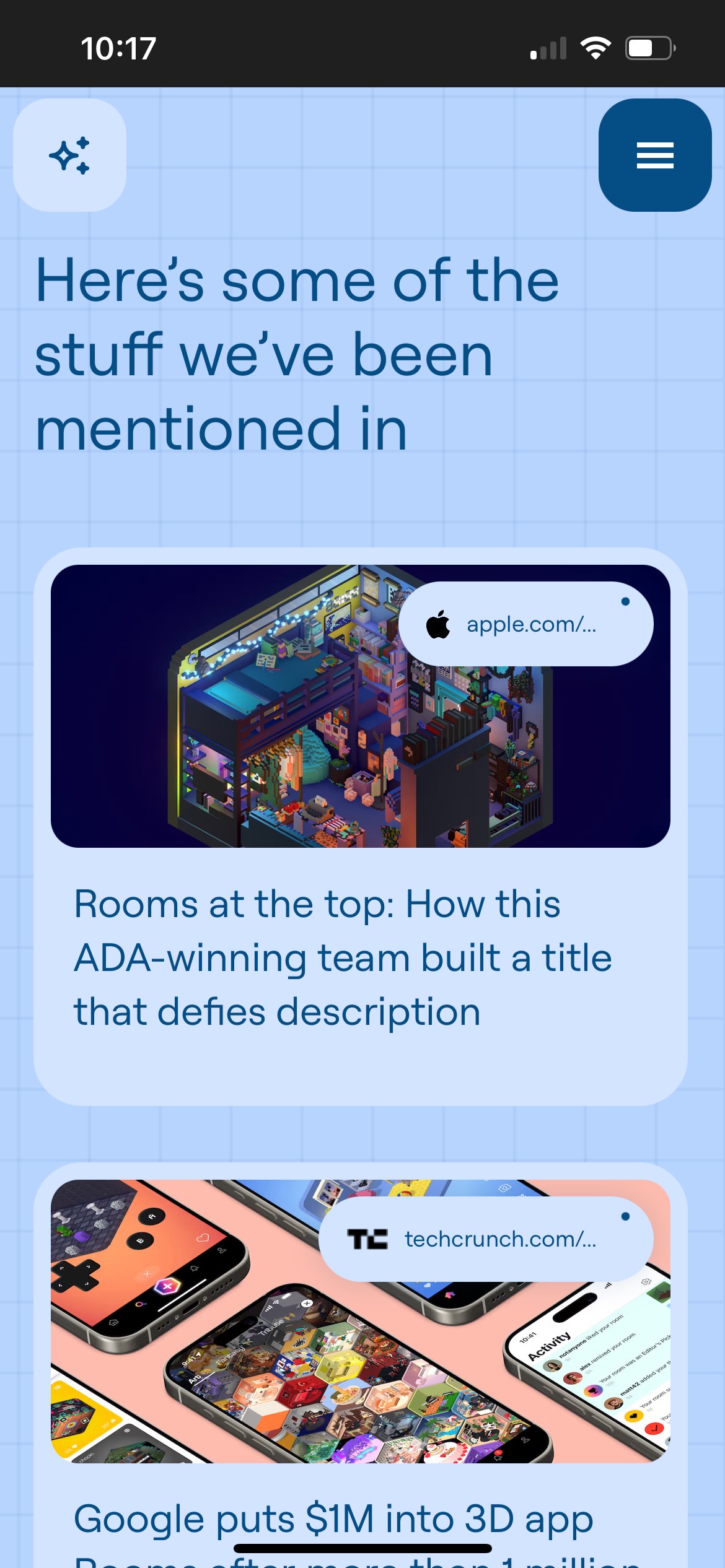Tap the sparkle logo button

[x=69, y=155]
